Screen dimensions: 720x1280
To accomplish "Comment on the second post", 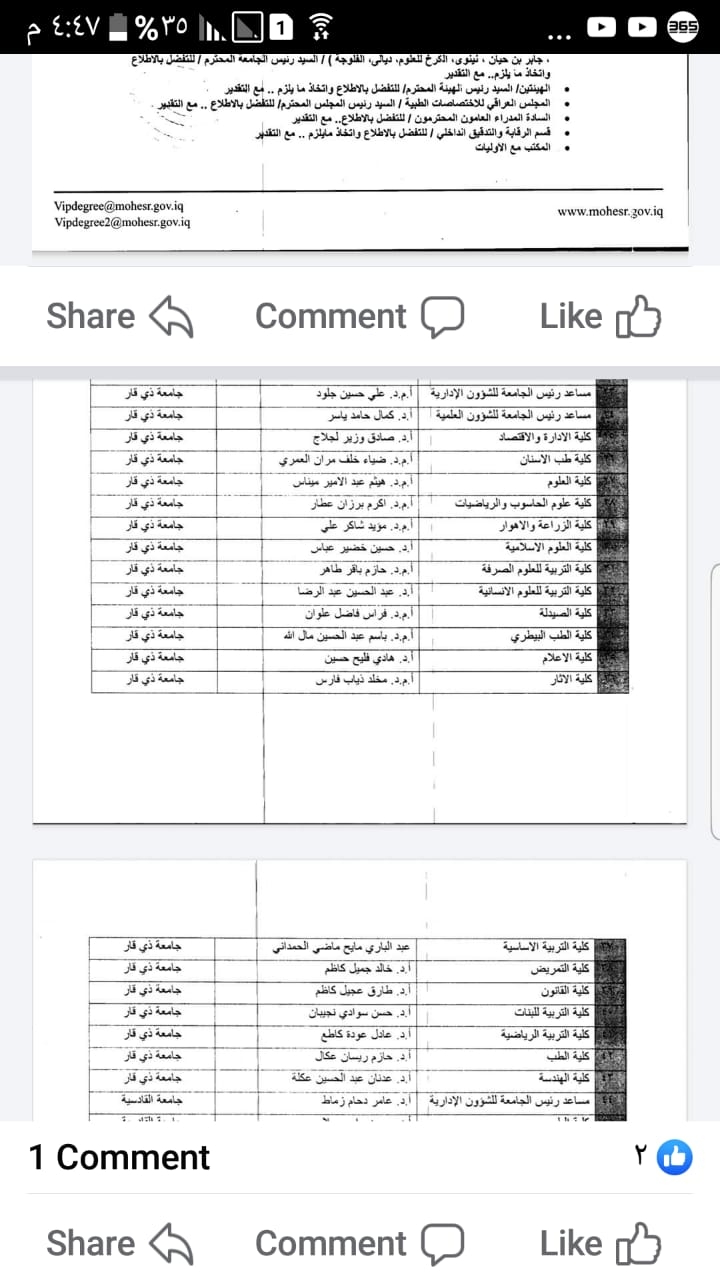I will click(359, 1243).
